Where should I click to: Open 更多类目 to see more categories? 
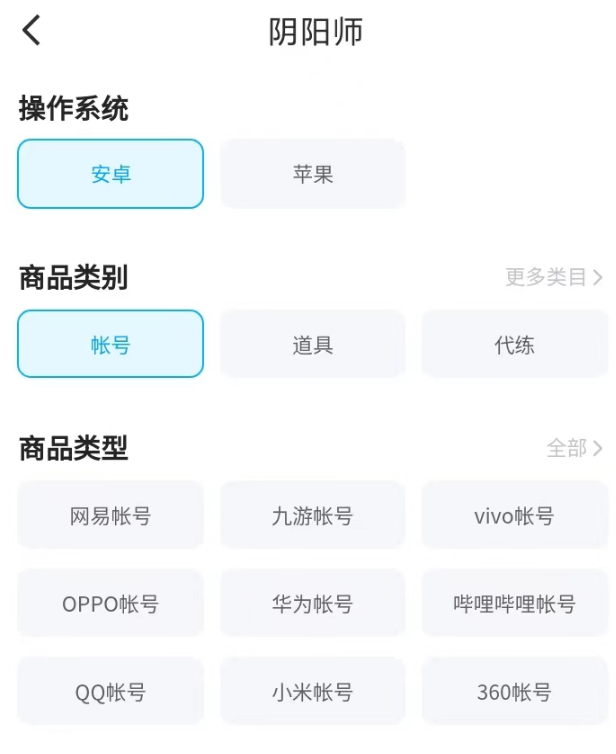tap(553, 277)
